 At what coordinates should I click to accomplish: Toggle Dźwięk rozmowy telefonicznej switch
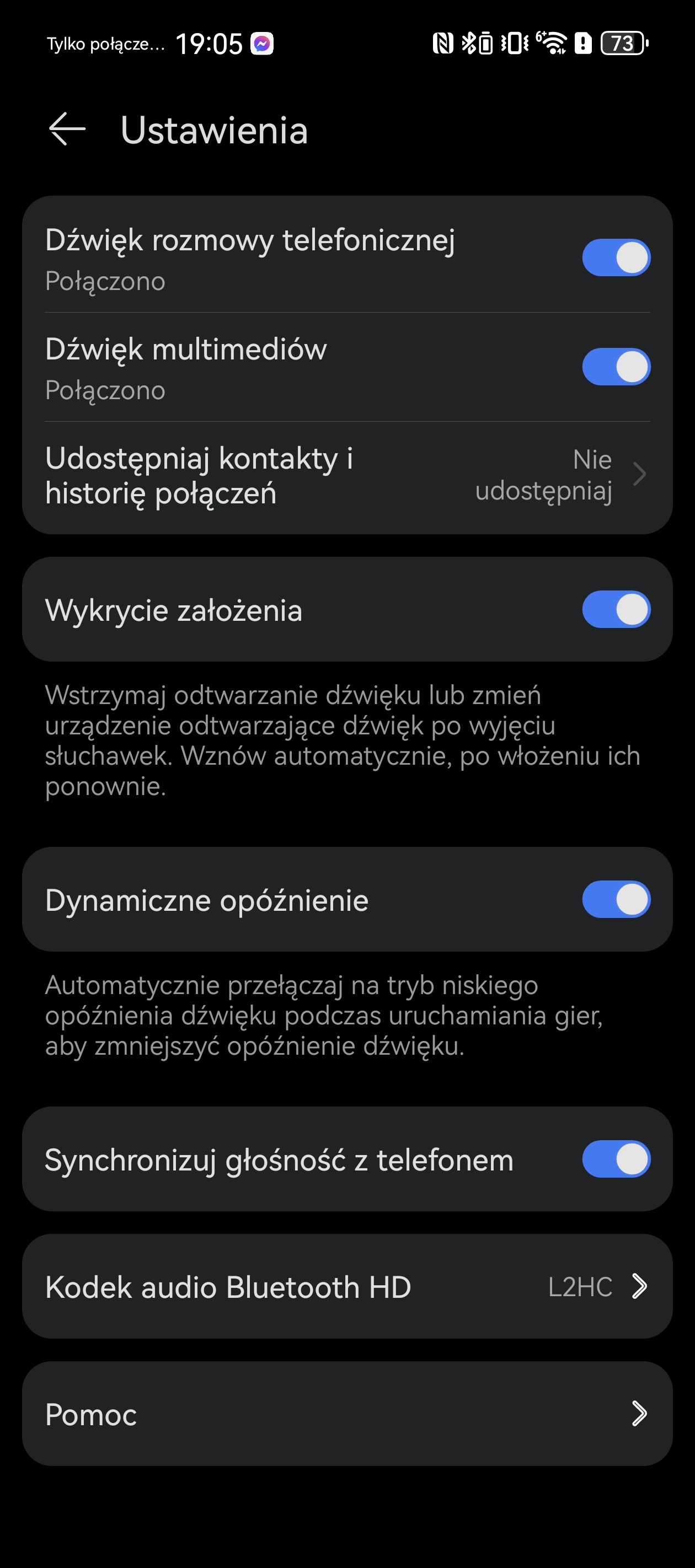tap(616, 257)
